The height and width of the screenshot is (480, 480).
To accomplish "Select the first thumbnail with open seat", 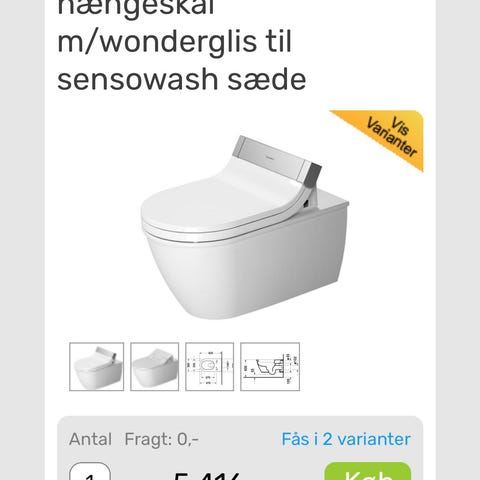I will pos(96,366).
